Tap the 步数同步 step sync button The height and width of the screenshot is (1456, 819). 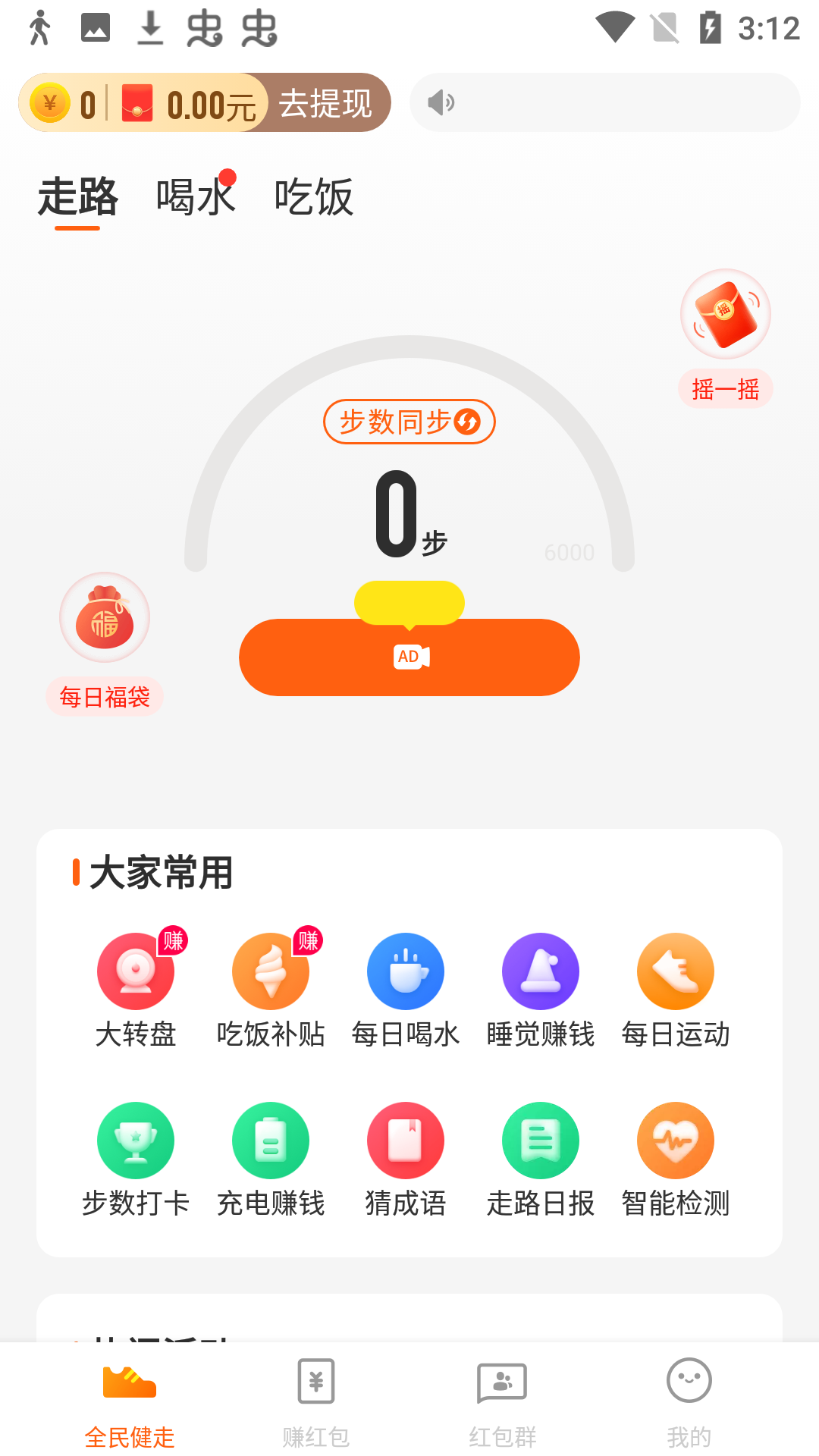click(x=409, y=422)
